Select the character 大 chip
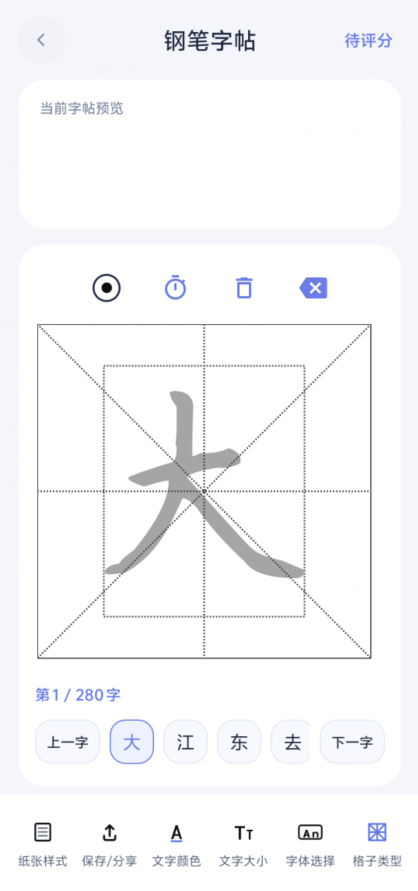Image resolution: width=418 pixels, height=891 pixels. (132, 742)
